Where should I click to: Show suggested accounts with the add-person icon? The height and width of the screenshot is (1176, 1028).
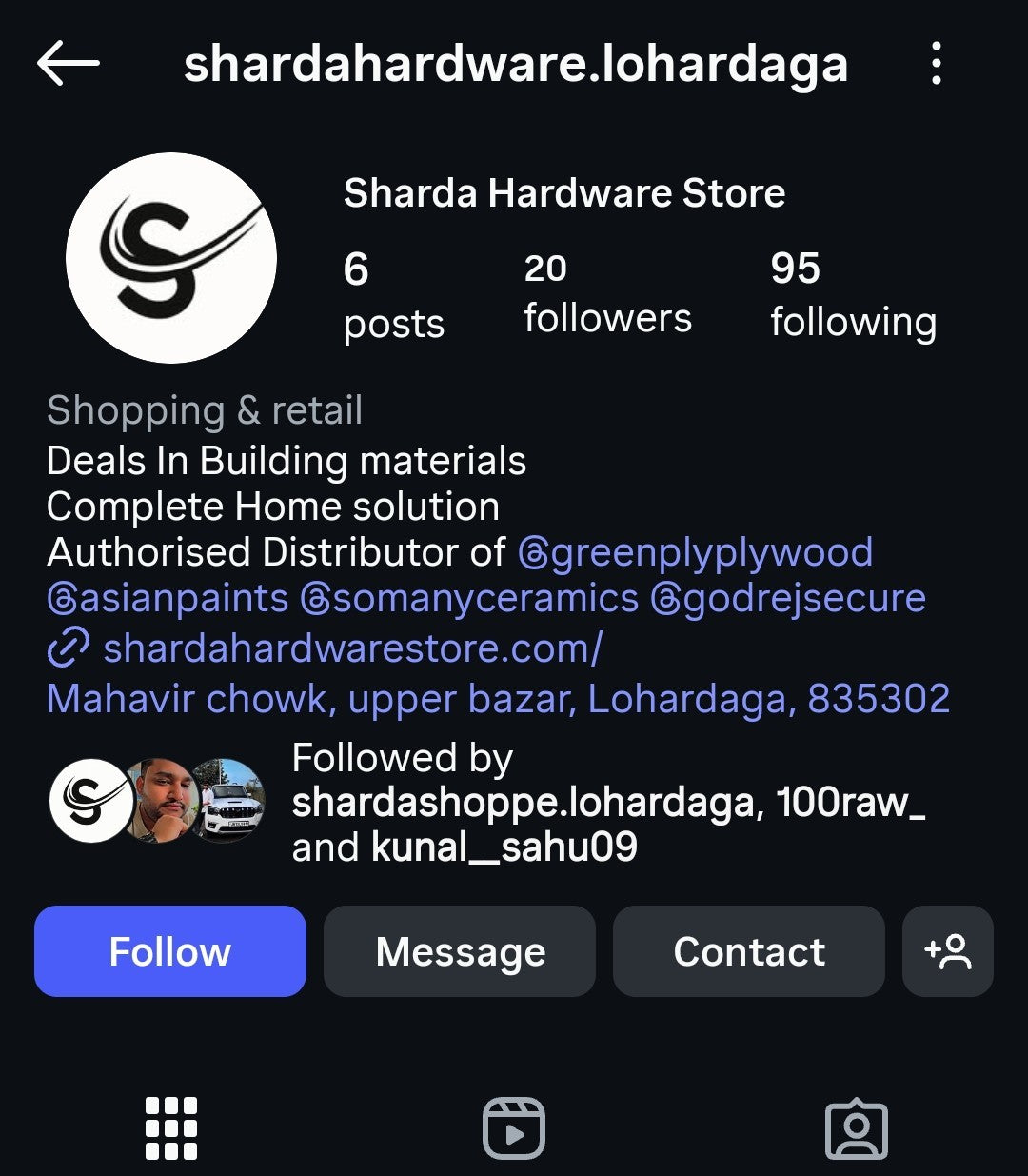(947, 951)
